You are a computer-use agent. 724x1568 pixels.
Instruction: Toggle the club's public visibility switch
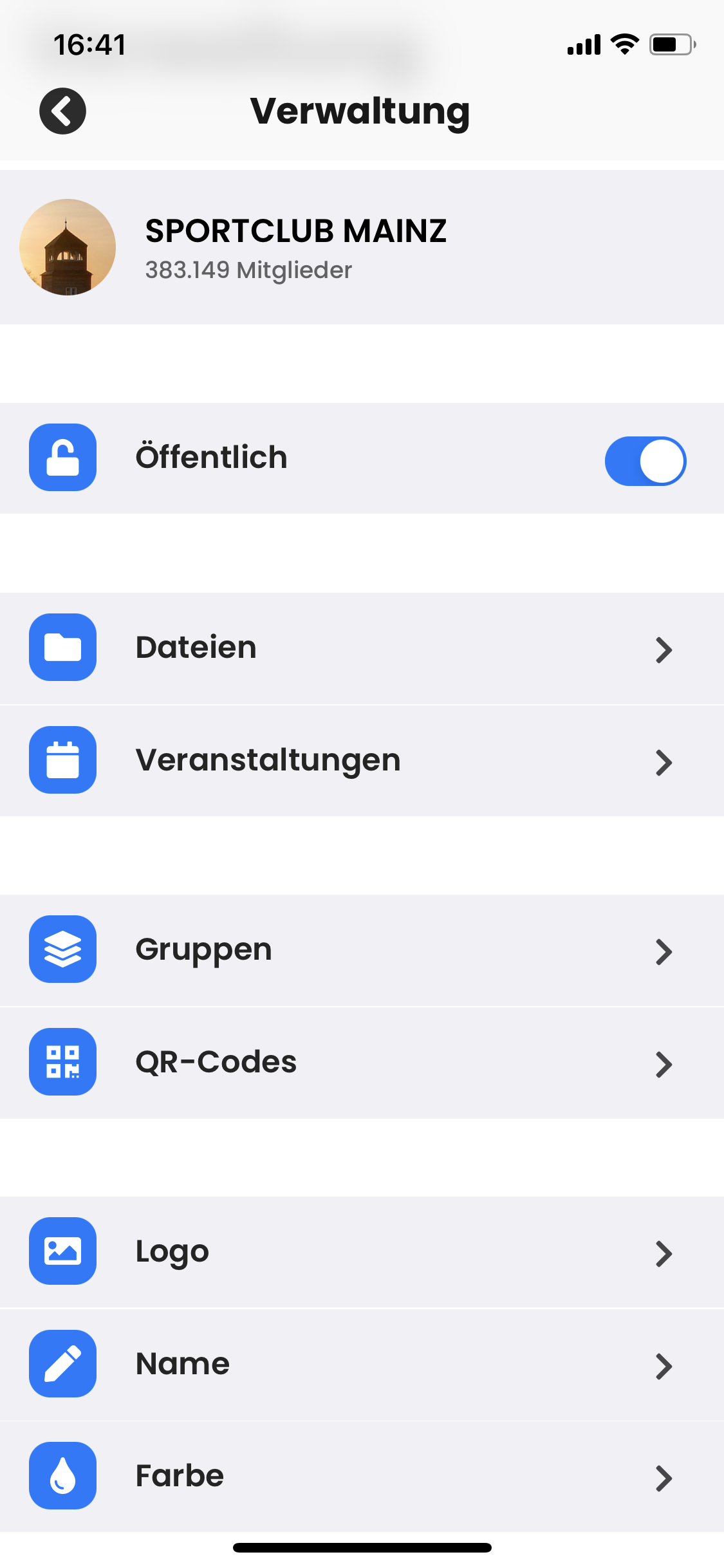pyautogui.click(x=645, y=460)
